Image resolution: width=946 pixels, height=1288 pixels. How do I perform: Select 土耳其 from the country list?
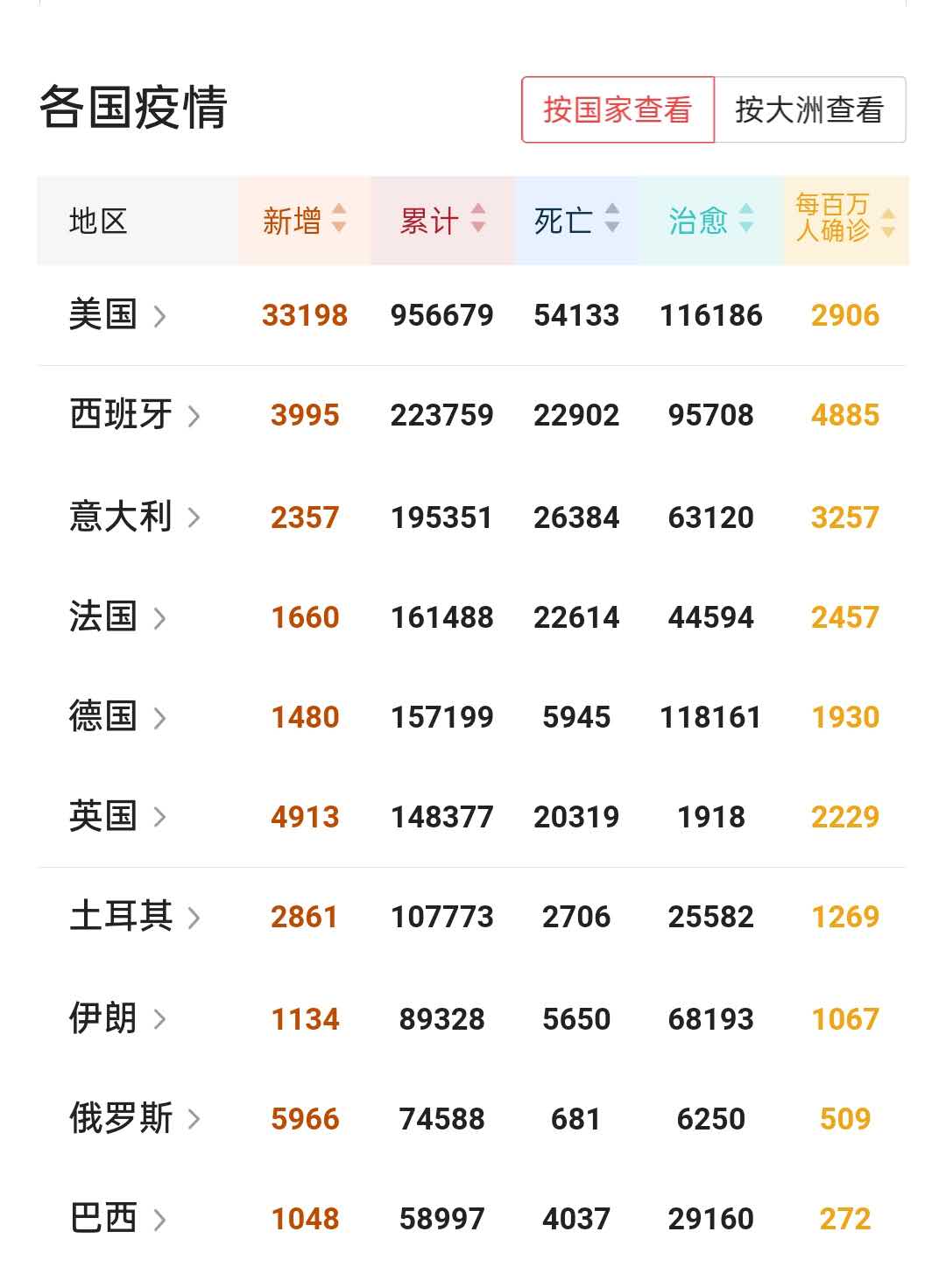click(x=134, y=917)
